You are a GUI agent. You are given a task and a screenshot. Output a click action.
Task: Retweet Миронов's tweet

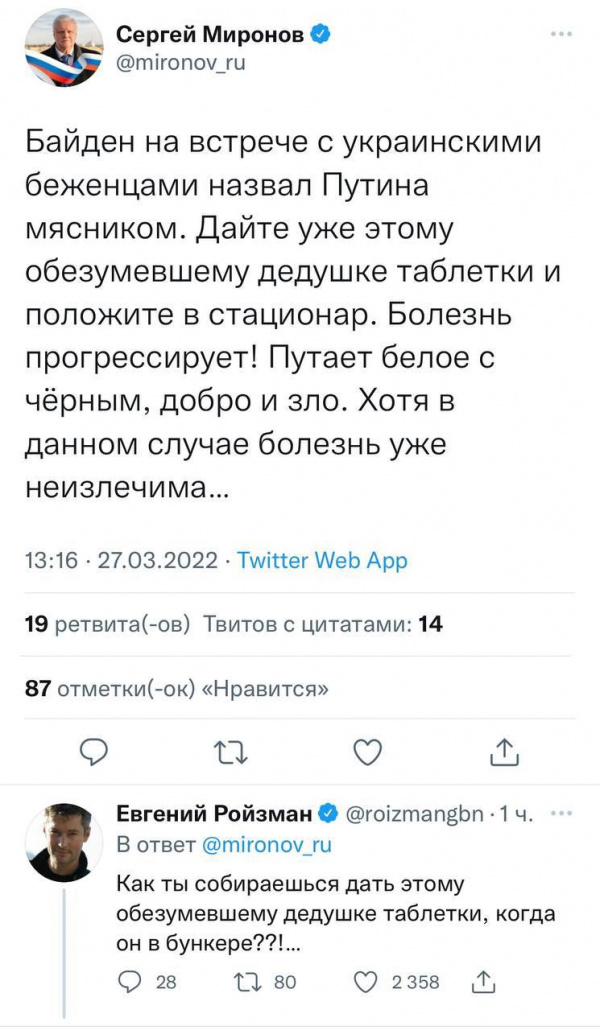click(x=231, y=751)
